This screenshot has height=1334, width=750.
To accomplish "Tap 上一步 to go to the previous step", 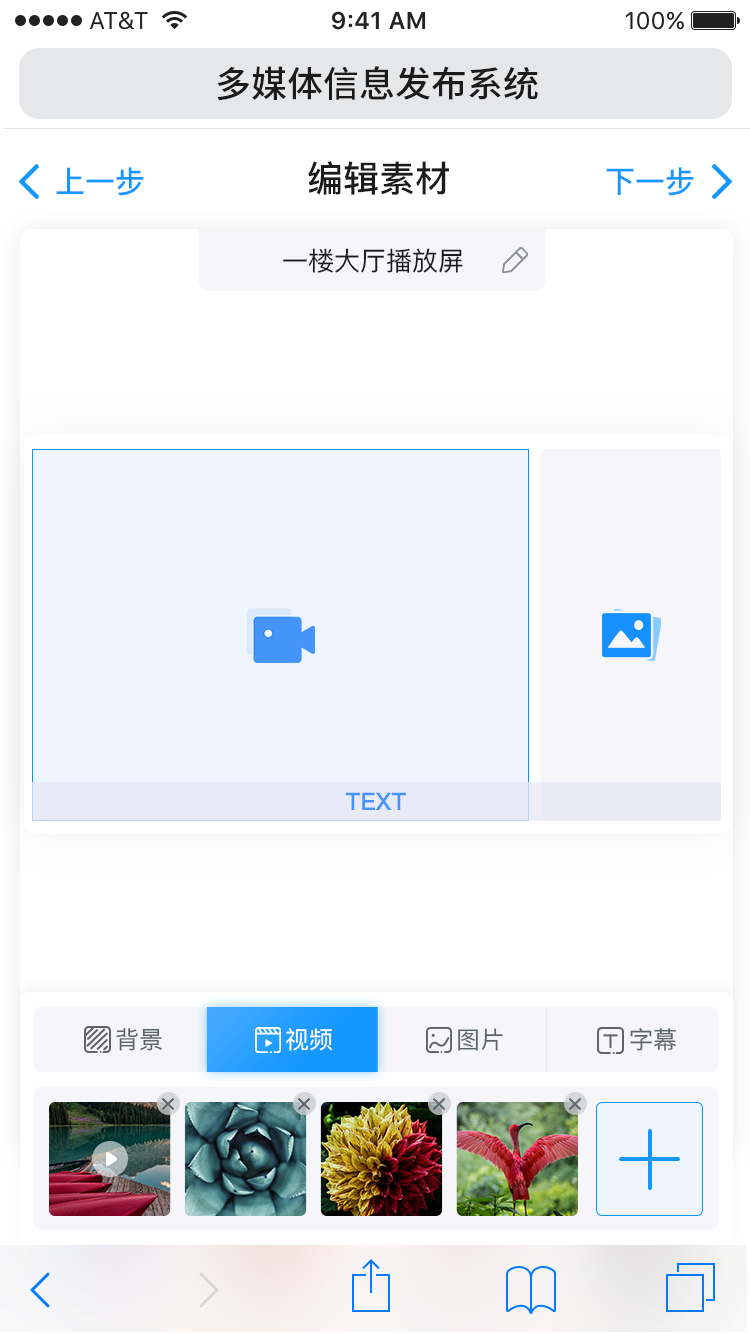I will [81, 180].
